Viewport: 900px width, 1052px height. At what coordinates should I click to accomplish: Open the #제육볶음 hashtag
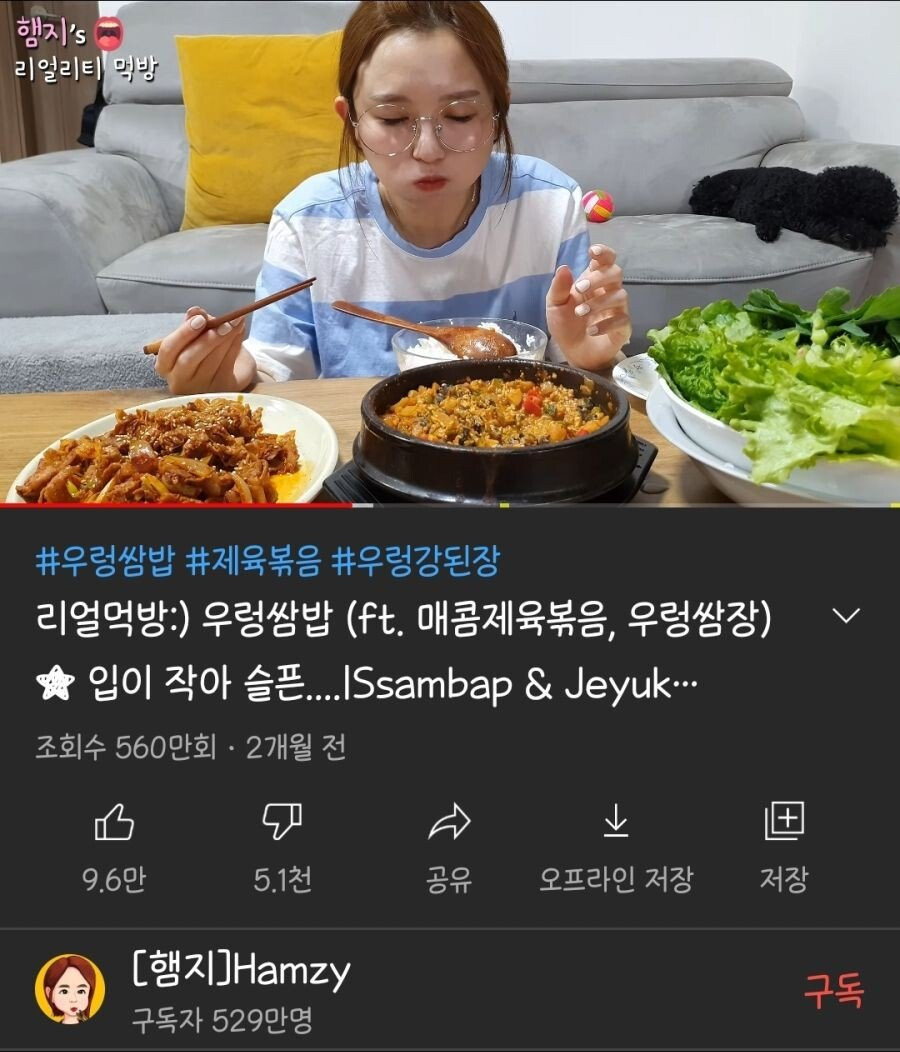(252, 562)
